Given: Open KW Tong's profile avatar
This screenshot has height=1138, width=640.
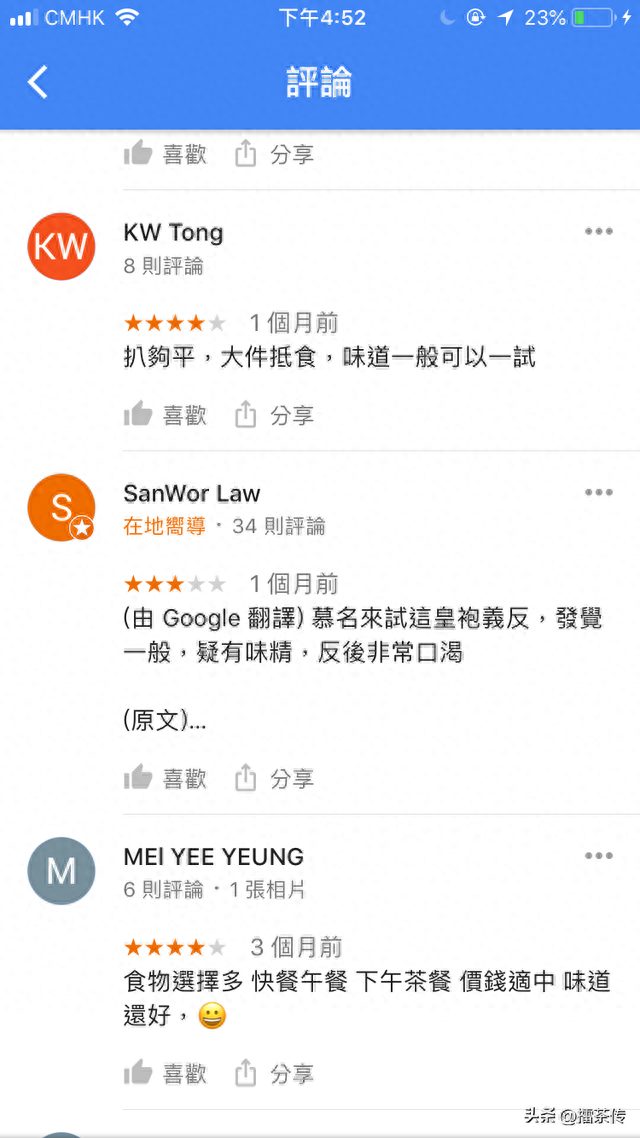Looking at the screenshot, I should 61,247.
